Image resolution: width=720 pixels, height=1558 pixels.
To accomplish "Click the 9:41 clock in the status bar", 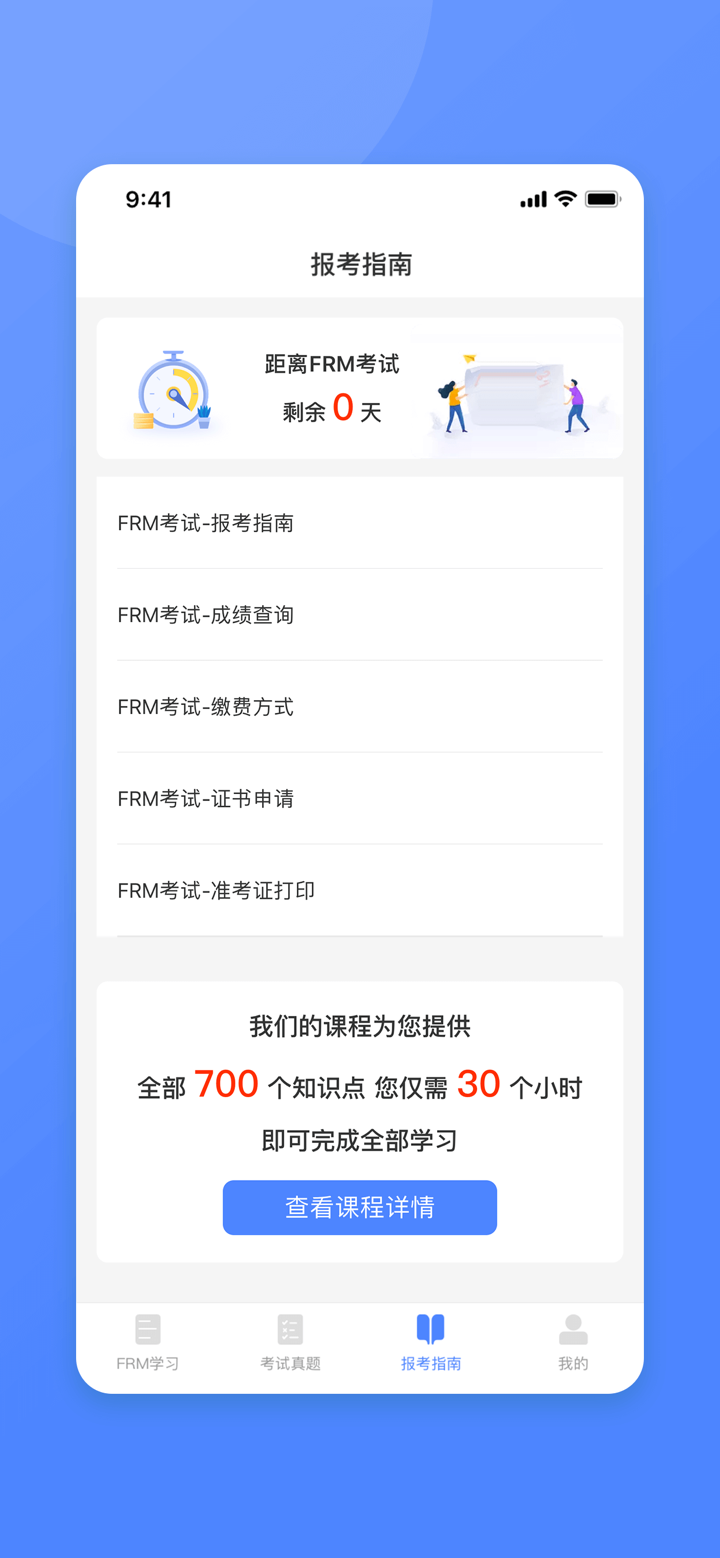I will [147, 199].
